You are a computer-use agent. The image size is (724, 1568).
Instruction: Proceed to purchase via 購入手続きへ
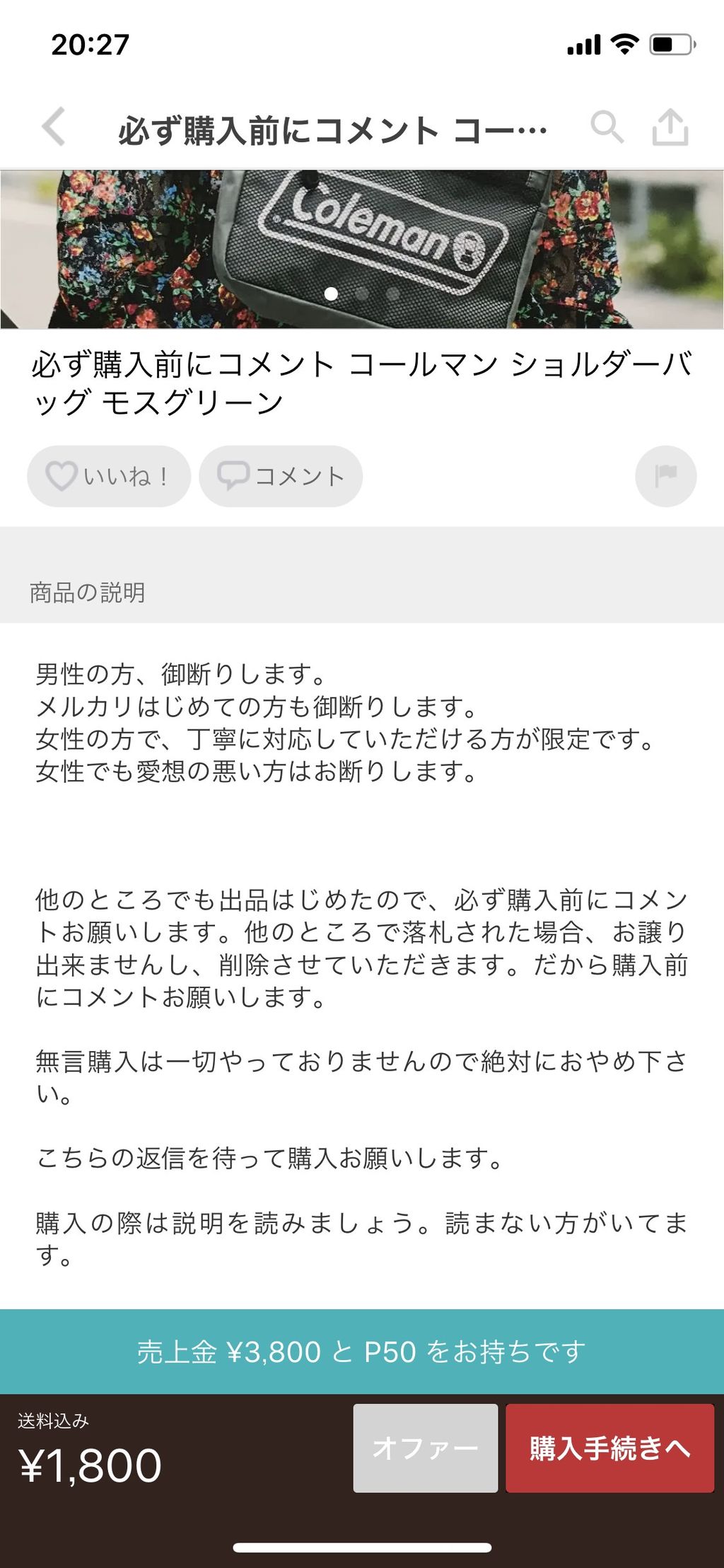tap(609, 1448)
